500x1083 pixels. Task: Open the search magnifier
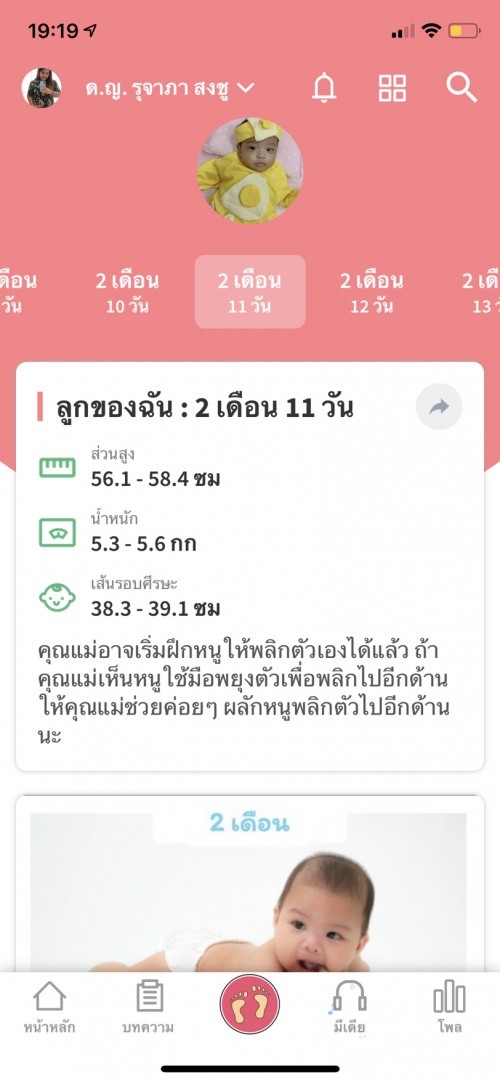coord(461,88)
